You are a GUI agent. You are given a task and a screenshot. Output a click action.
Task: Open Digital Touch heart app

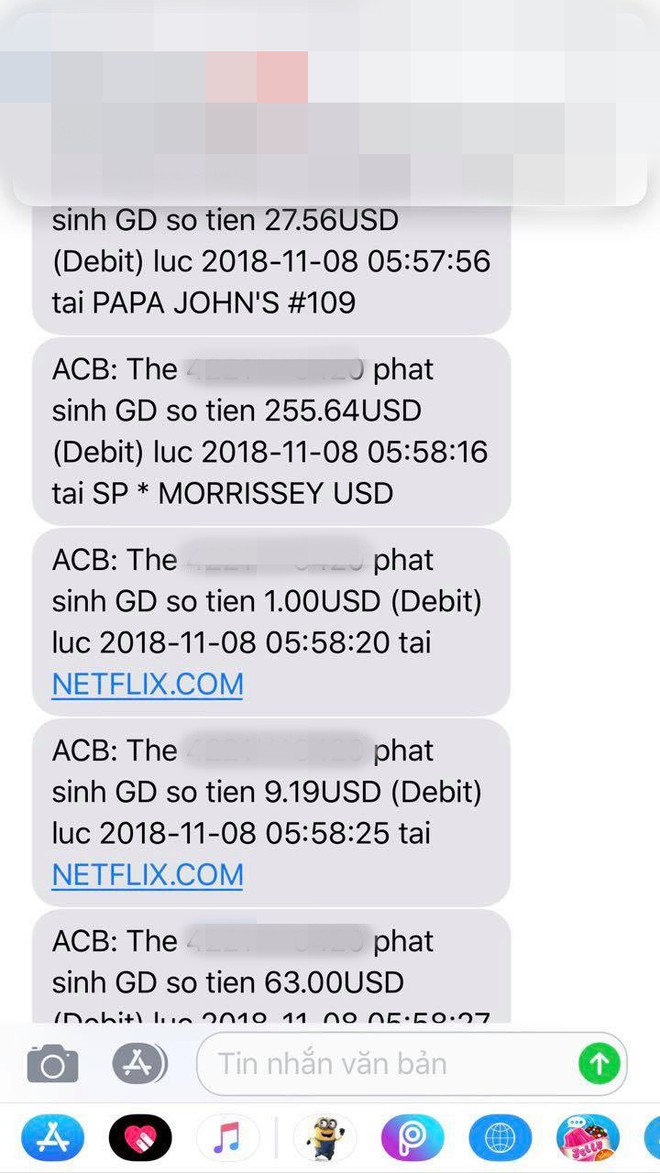click(140, 1138)
